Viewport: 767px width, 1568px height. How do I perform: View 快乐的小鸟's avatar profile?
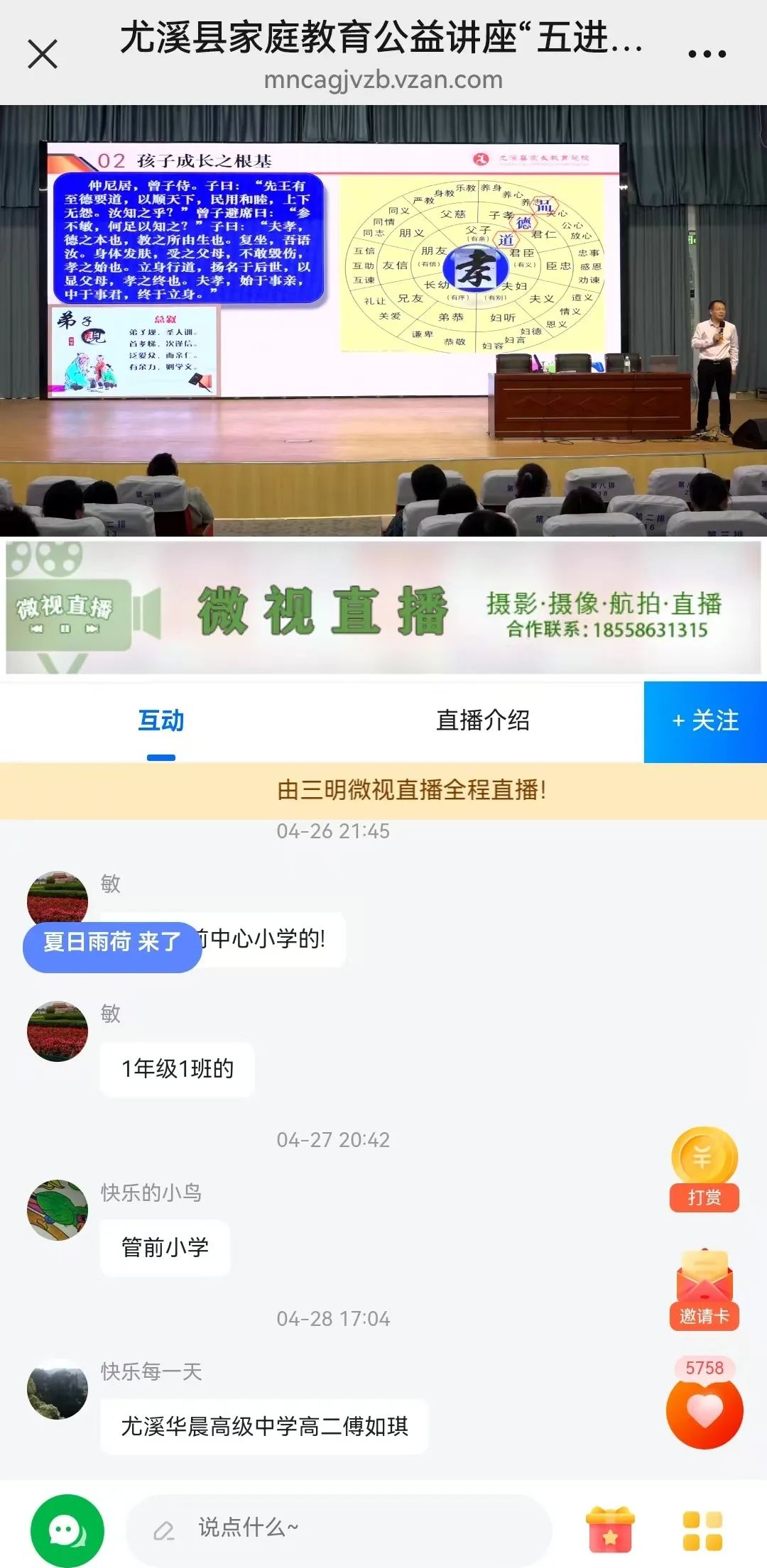coord(58,1210)
